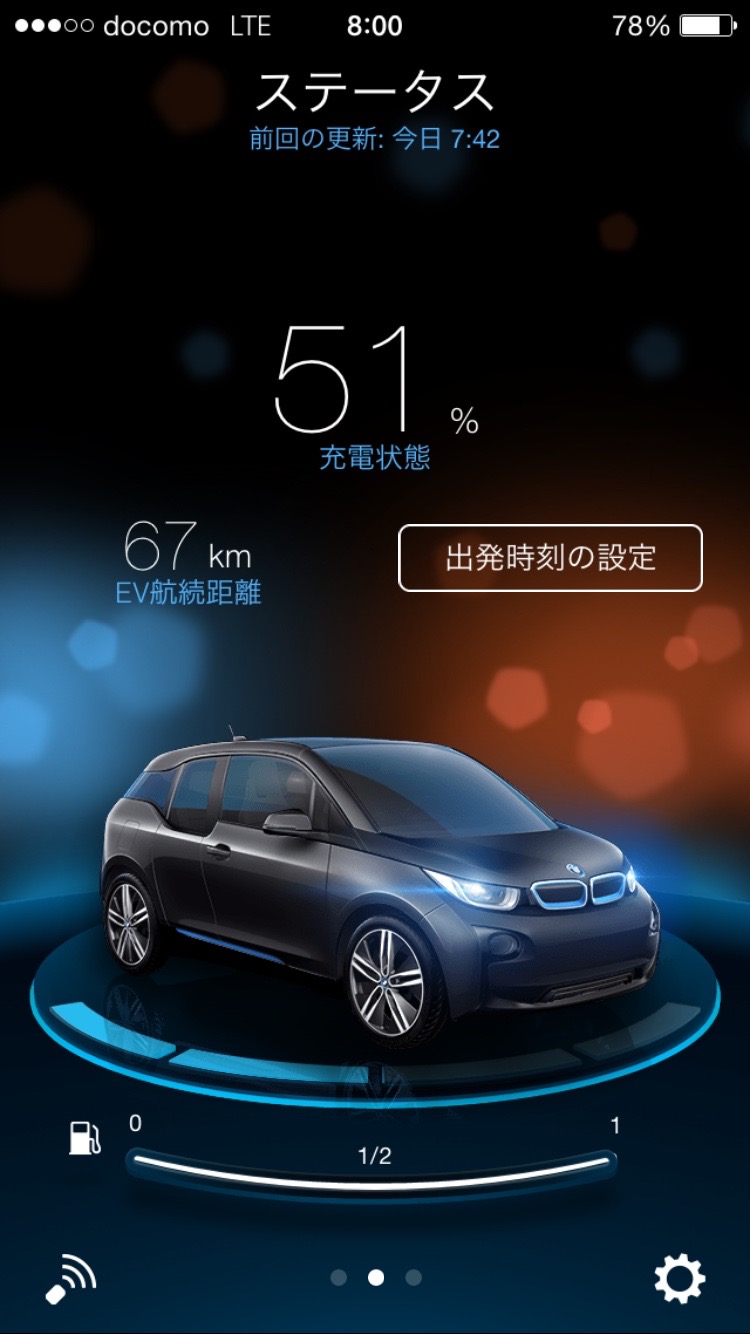The width and height of the screenshot is (750, 1334).
Task: Select the first page indicator dot
Action: click(338, 1277)
